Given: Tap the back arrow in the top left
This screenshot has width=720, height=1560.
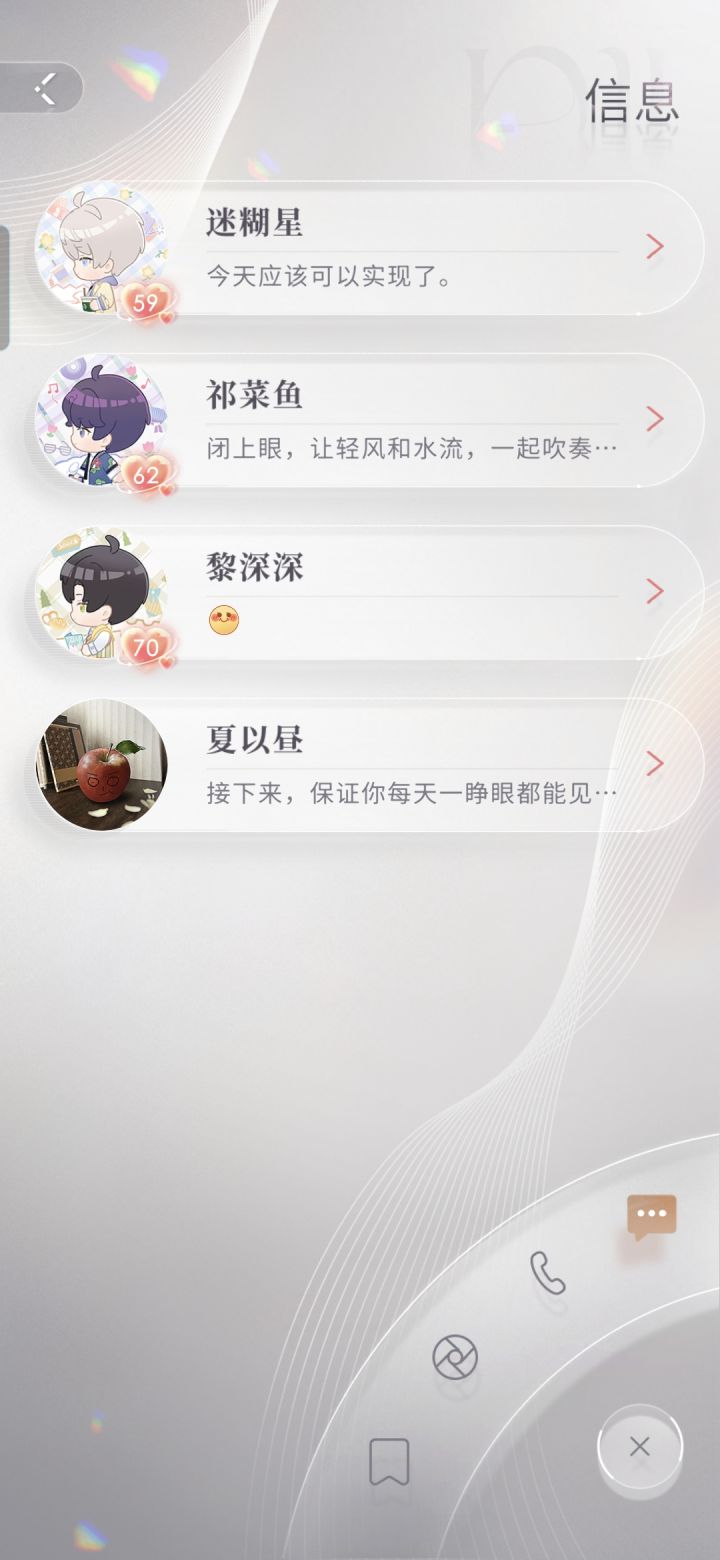Looking at the screenshot, I should (x=43, y=88).
